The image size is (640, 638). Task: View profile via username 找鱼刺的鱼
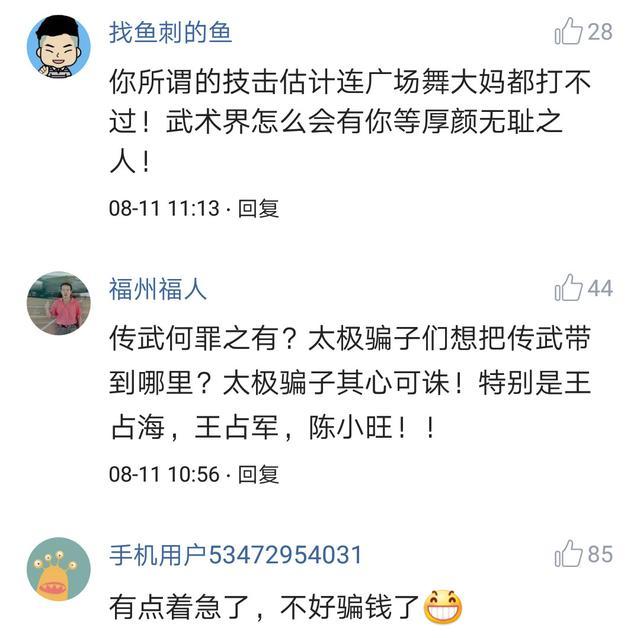[x=170, y=32]
